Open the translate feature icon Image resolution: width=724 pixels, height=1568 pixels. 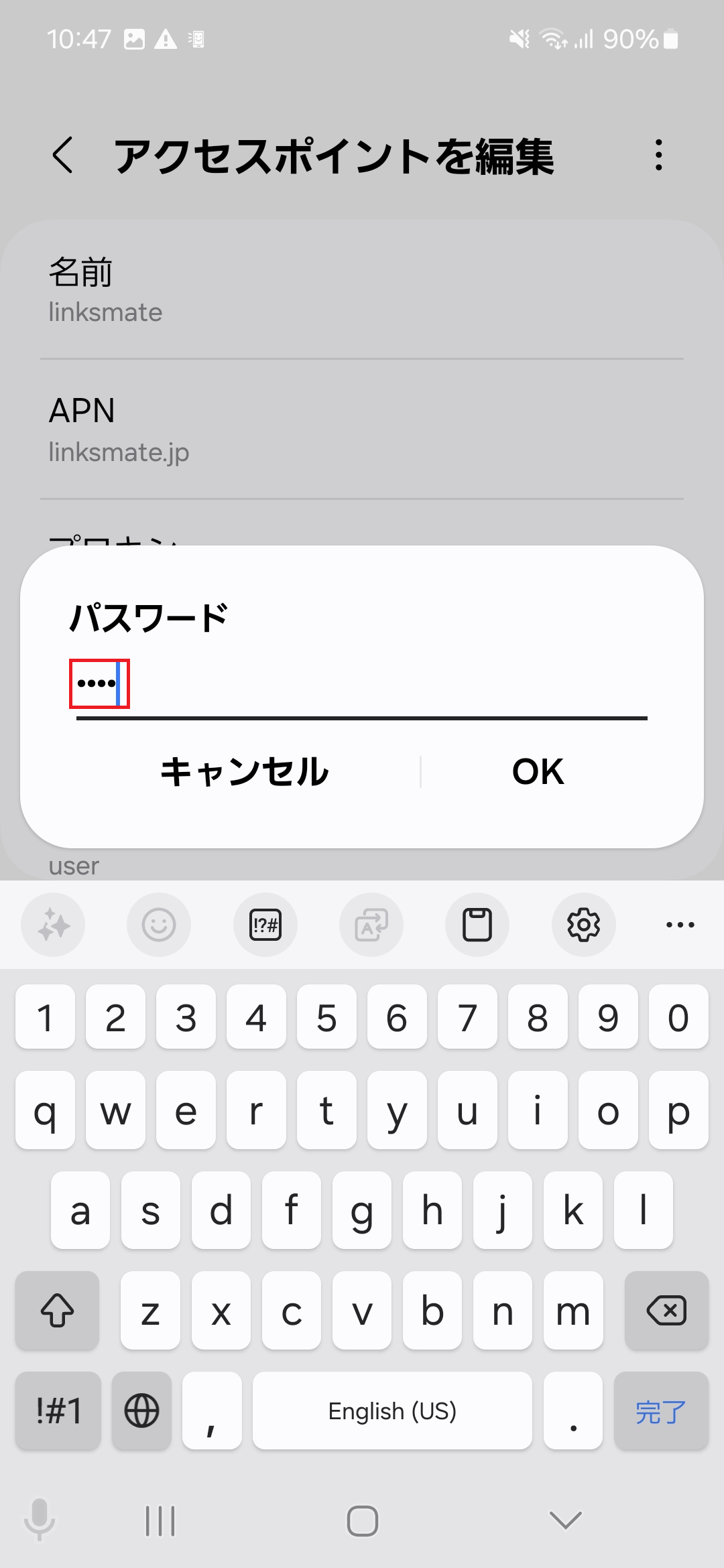click(x=371, y=924)
